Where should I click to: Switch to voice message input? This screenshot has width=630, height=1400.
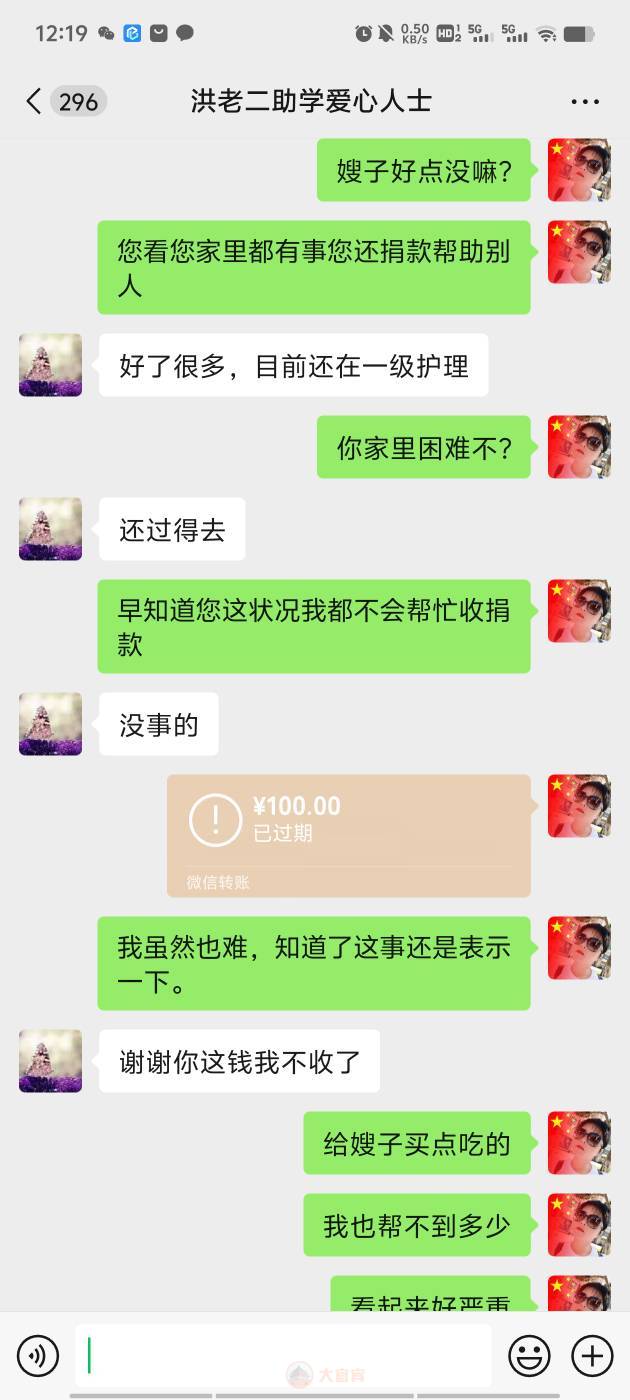[38, 1356]
